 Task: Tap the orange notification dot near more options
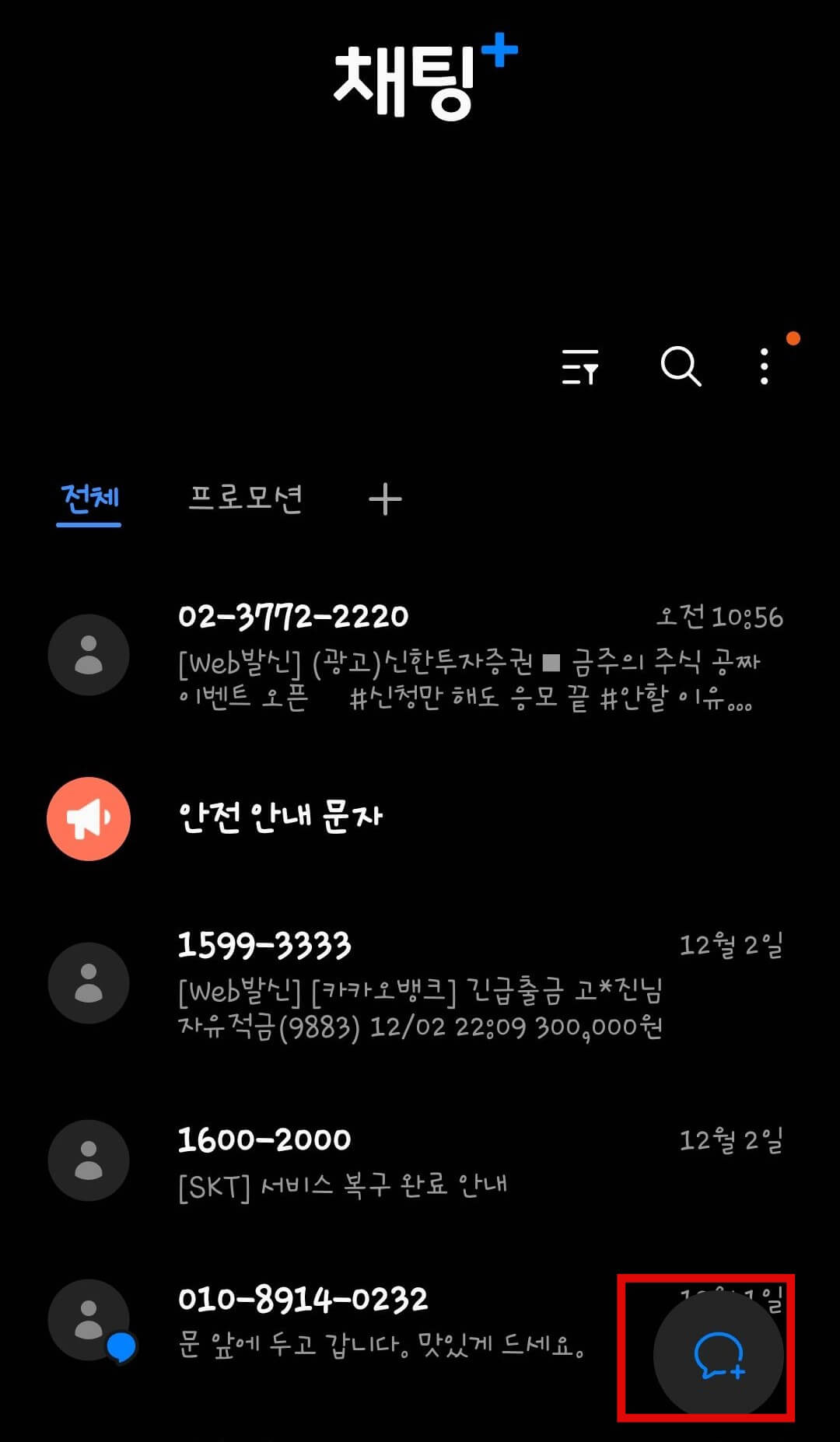click(x=794, y=337)
